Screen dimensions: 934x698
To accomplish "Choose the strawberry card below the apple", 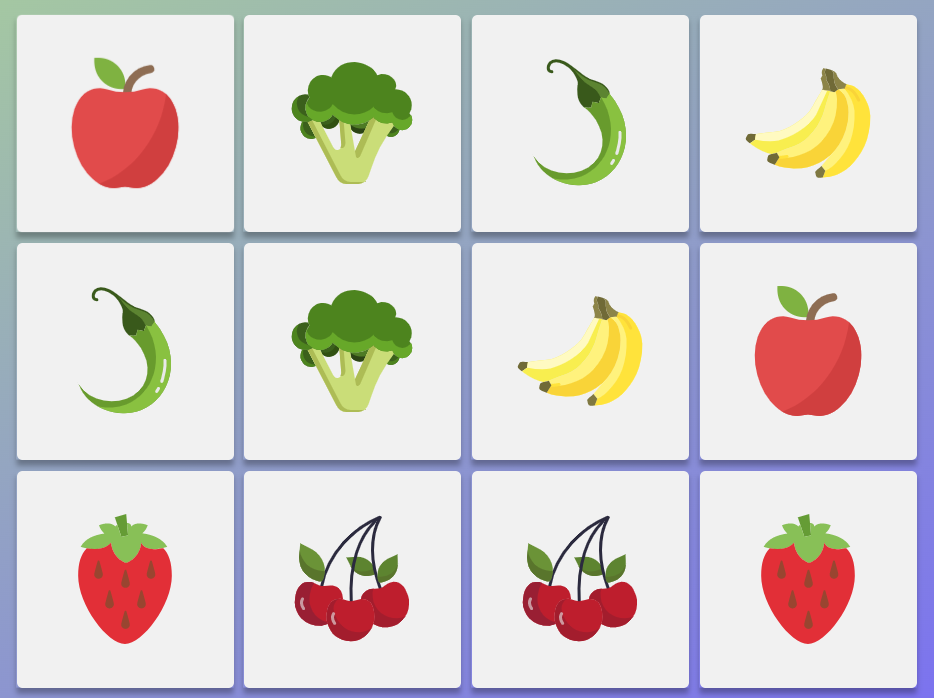I will coord(808,579).
